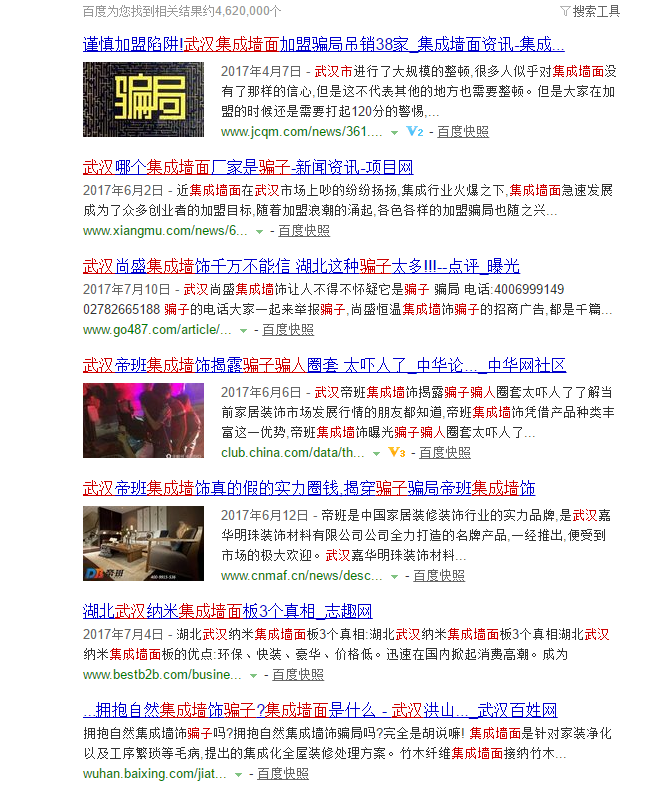The width and height of the screenshot is (662, 788).
Task: View 百度快照 for the www.xiangmu.com result
Action: (x=303, y=231)
